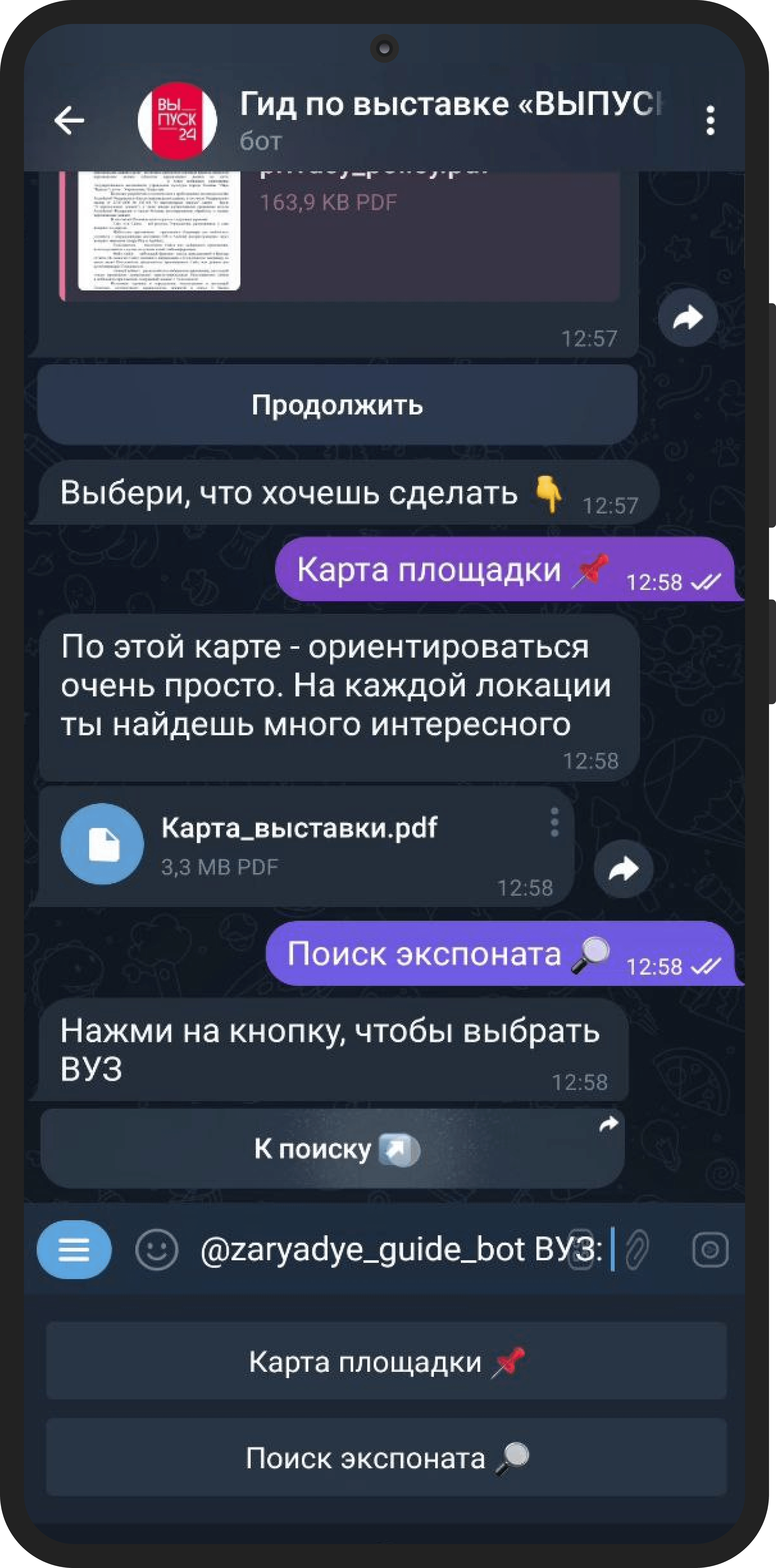776x1568 pixels.
Task: Forward the privacy policy PDF message
Action: [x=688, y=318]
